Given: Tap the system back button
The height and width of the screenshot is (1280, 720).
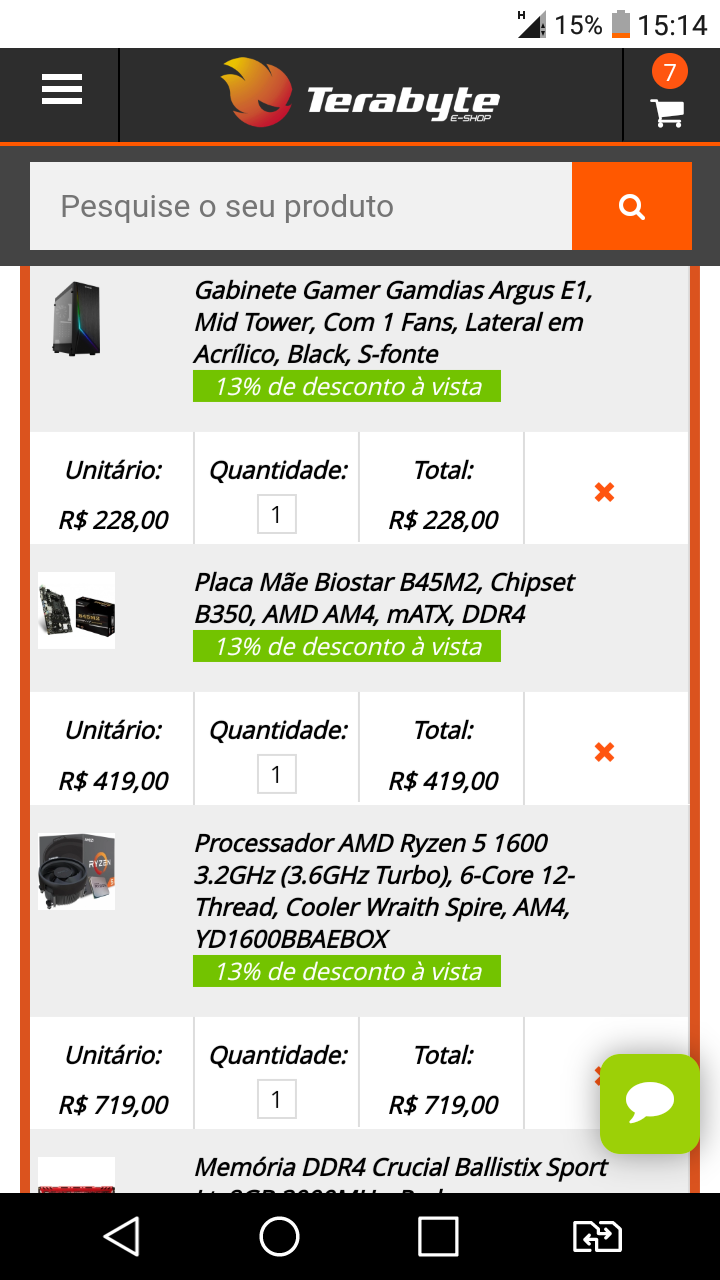Looking at the screenshot, I should point(122,1236).
